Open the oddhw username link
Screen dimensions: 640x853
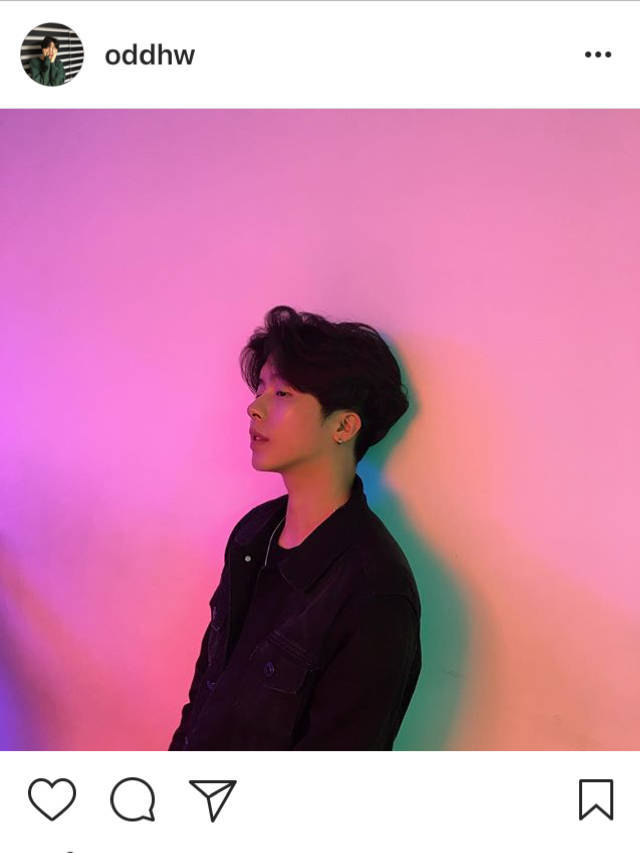(x=149, y=55)
